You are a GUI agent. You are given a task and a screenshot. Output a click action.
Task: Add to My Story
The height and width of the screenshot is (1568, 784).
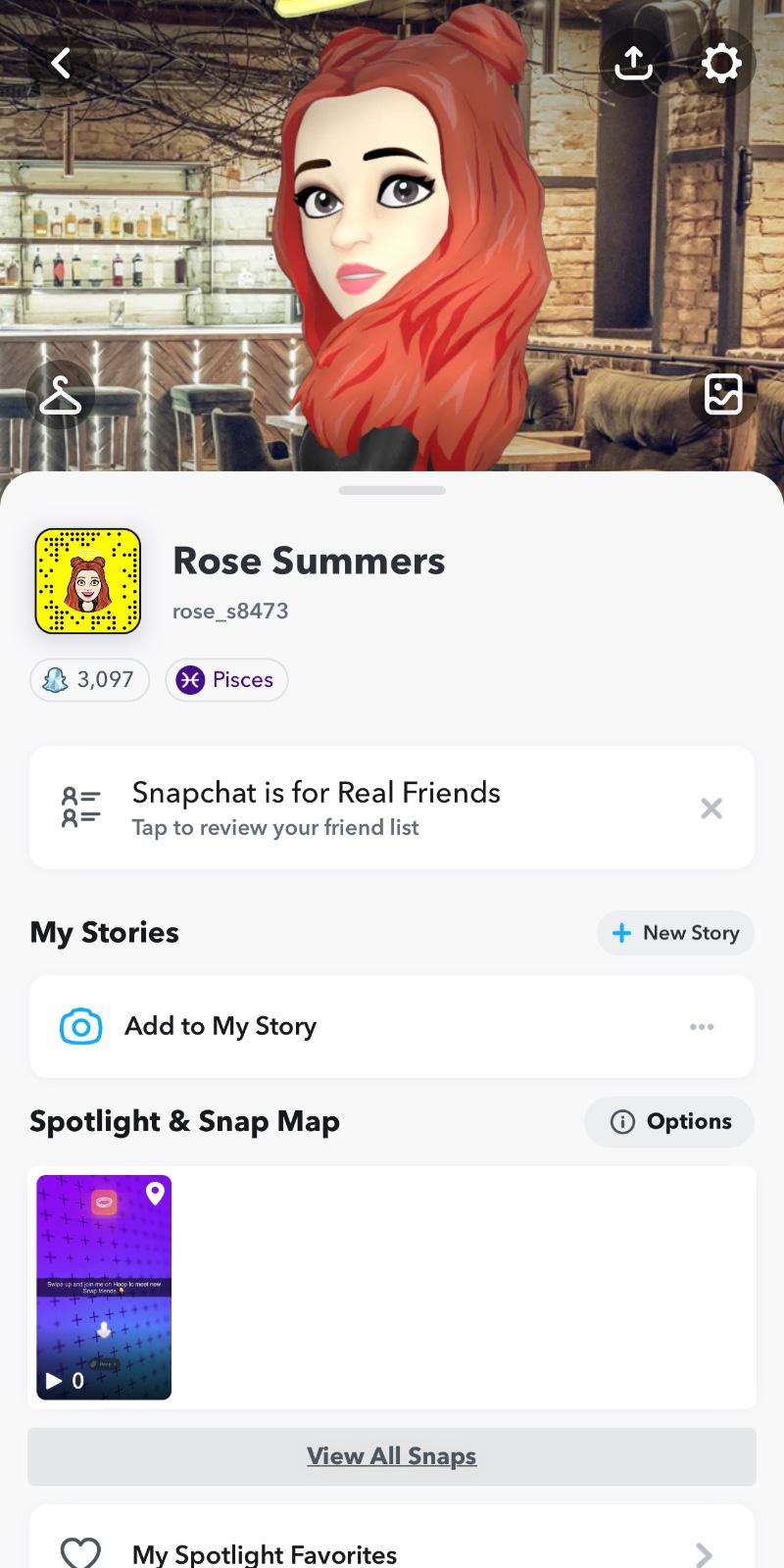(x=220, y=1026)
